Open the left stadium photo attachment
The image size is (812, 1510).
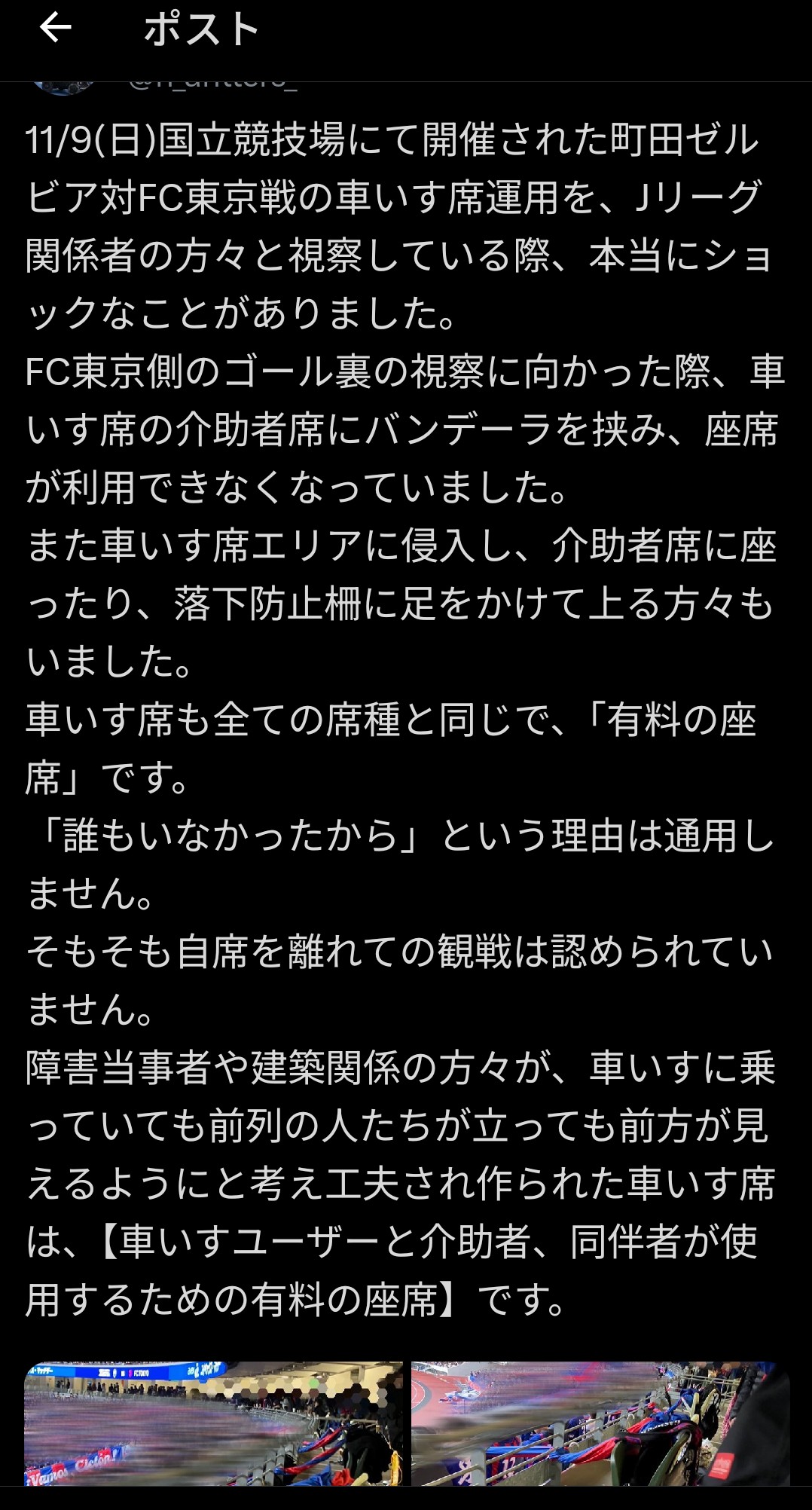coord(213,1423)
